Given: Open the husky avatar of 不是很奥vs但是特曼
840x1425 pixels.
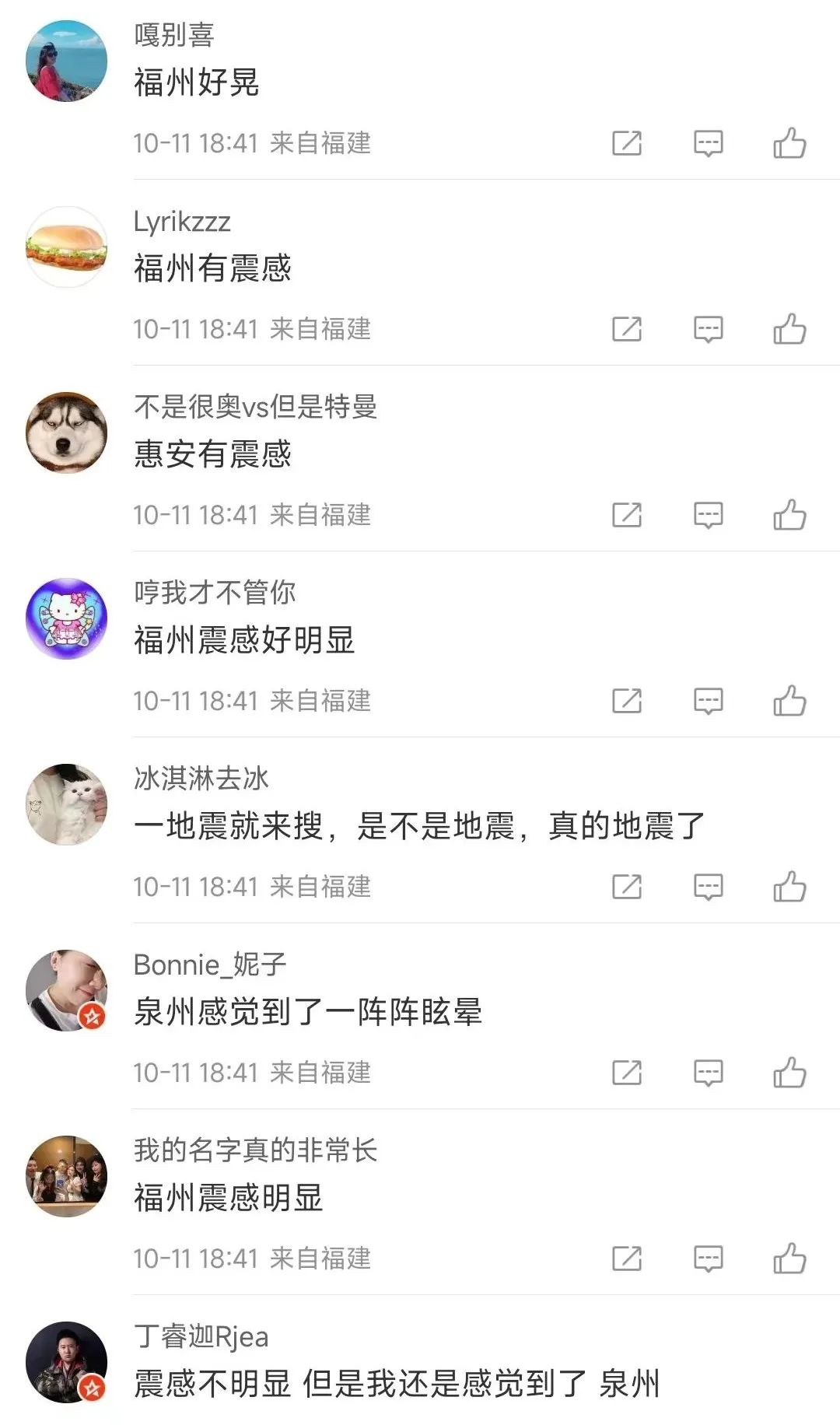Looking at the screenshot, I should pos(66,432).
